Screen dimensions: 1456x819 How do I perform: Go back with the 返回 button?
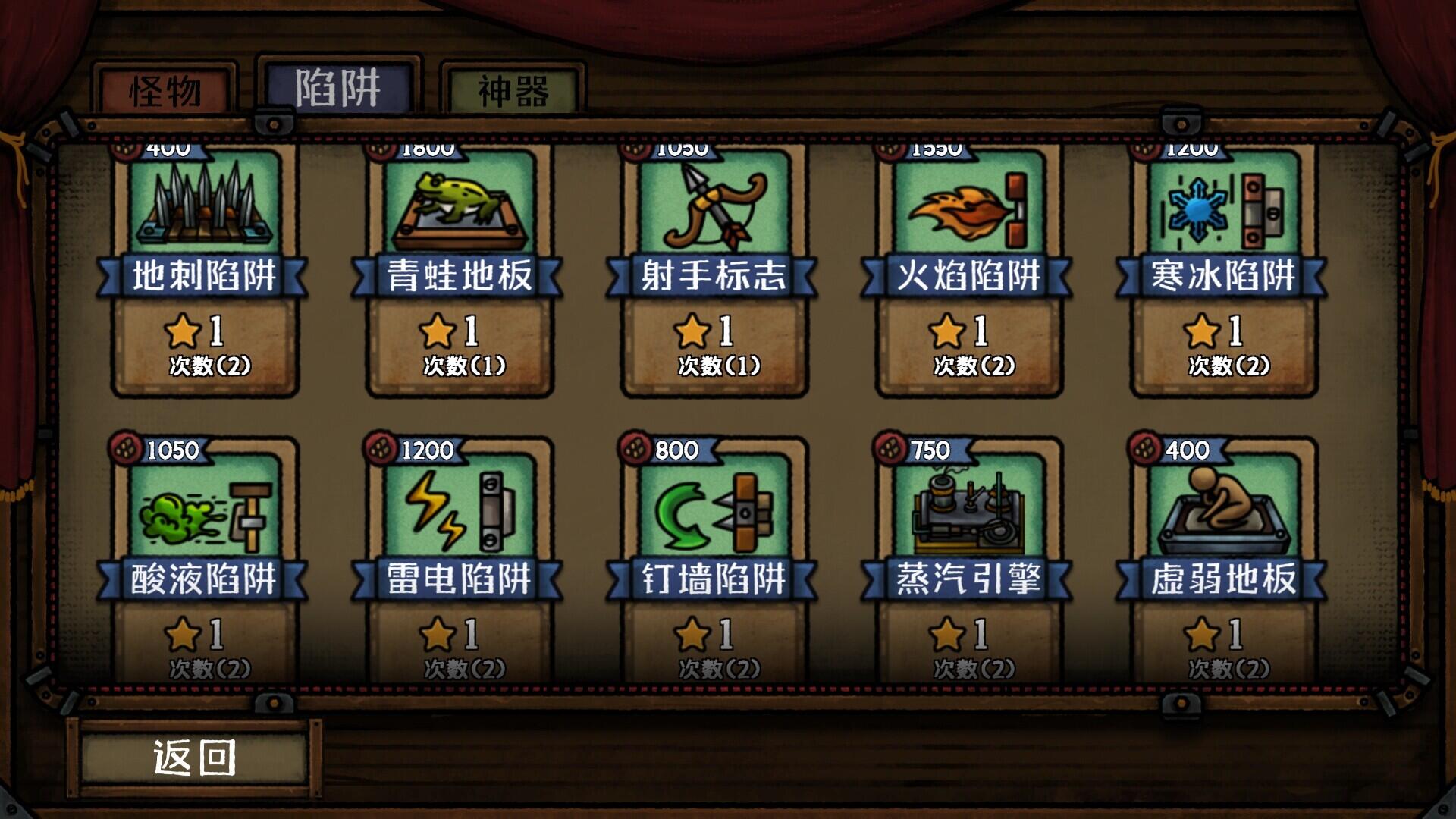click(x=194, y=758)
